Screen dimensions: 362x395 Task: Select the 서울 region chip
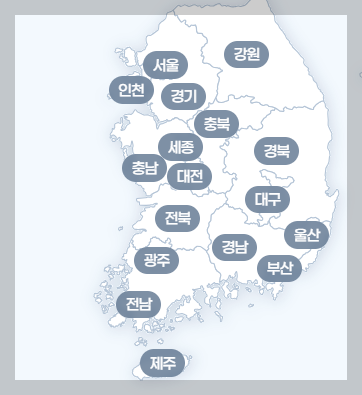166,65
